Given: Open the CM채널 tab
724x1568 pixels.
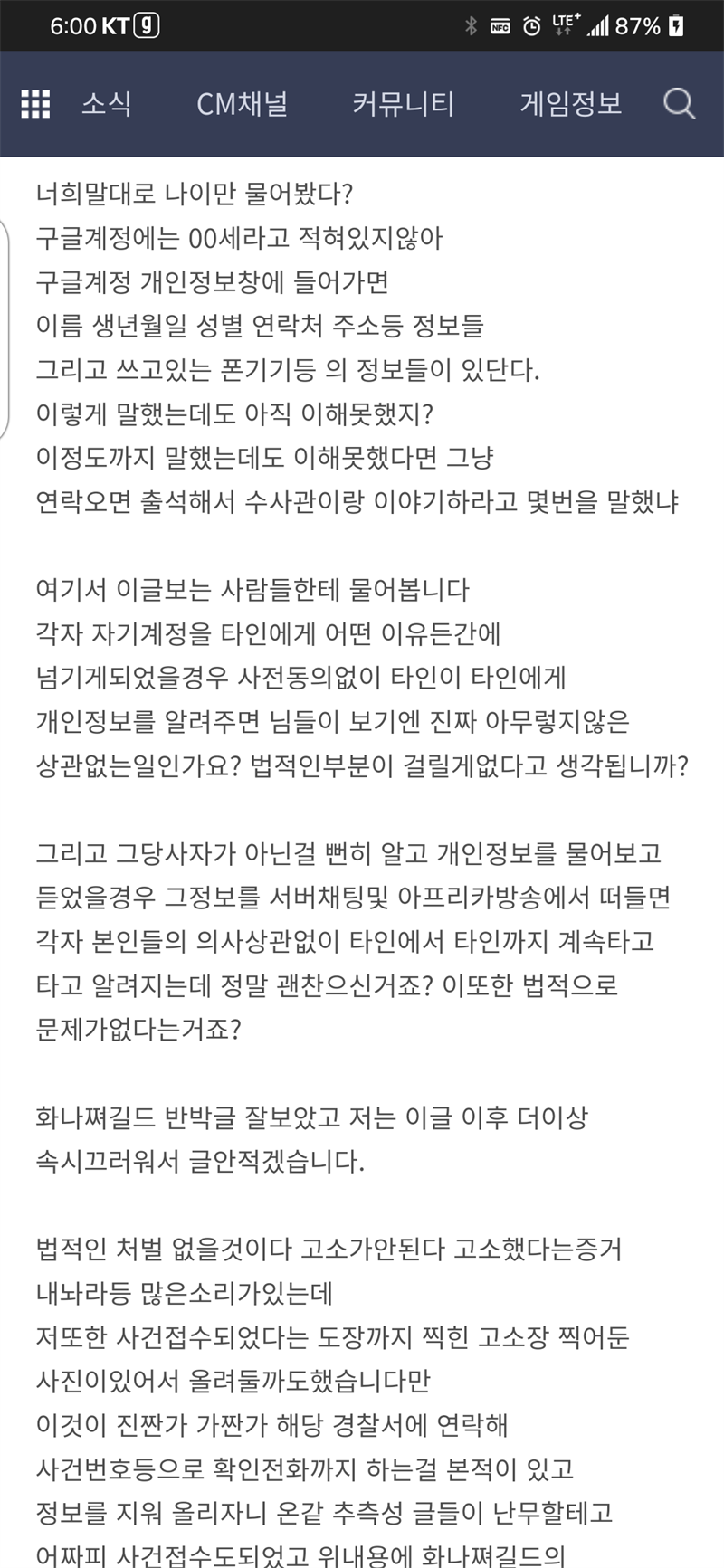Looking at the screenshot, I should pyautogui.click(x=243, y=103).
